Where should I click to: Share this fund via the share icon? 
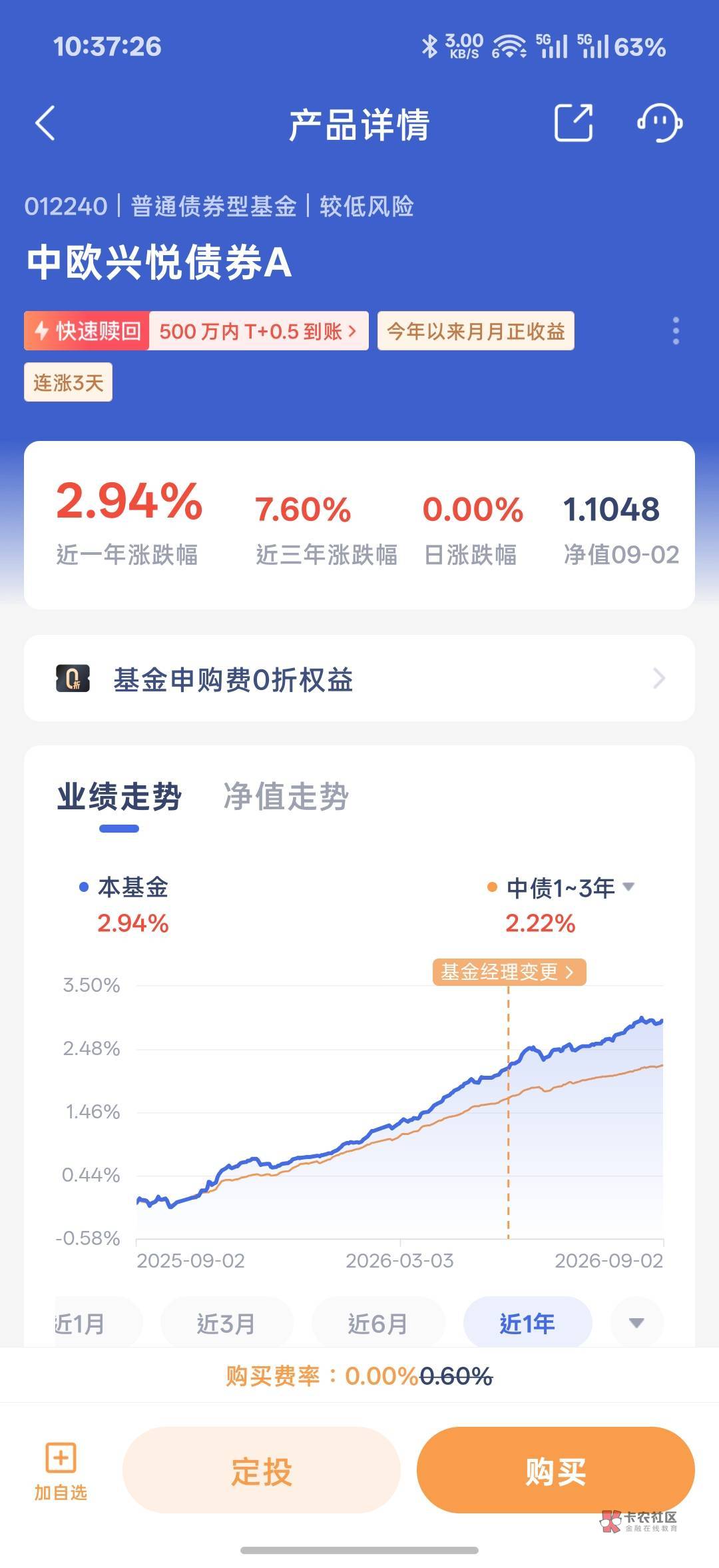(574, 123)
